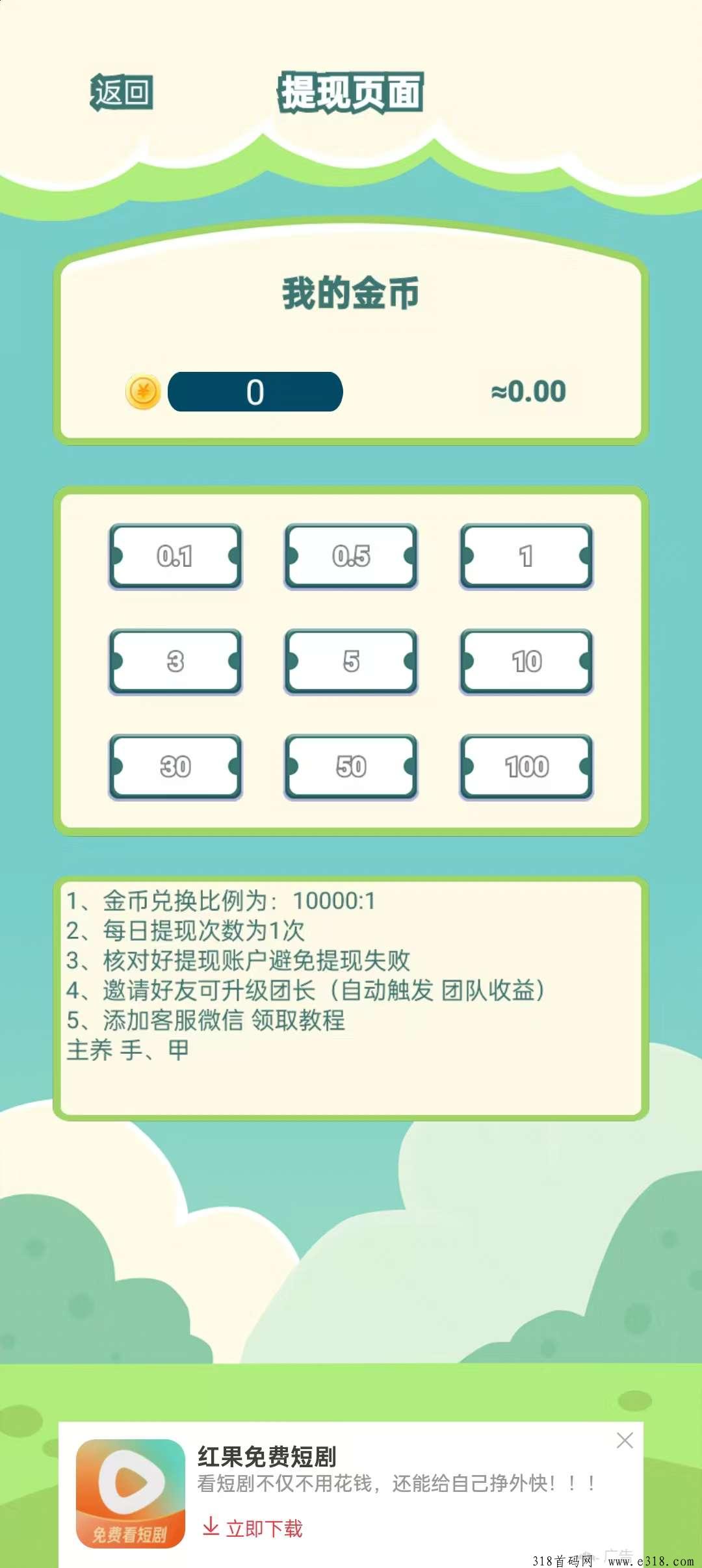Viewport: 702px width, 1568px height.
Task: Select the 10 withdrawal amount
Action: (526, 662)
